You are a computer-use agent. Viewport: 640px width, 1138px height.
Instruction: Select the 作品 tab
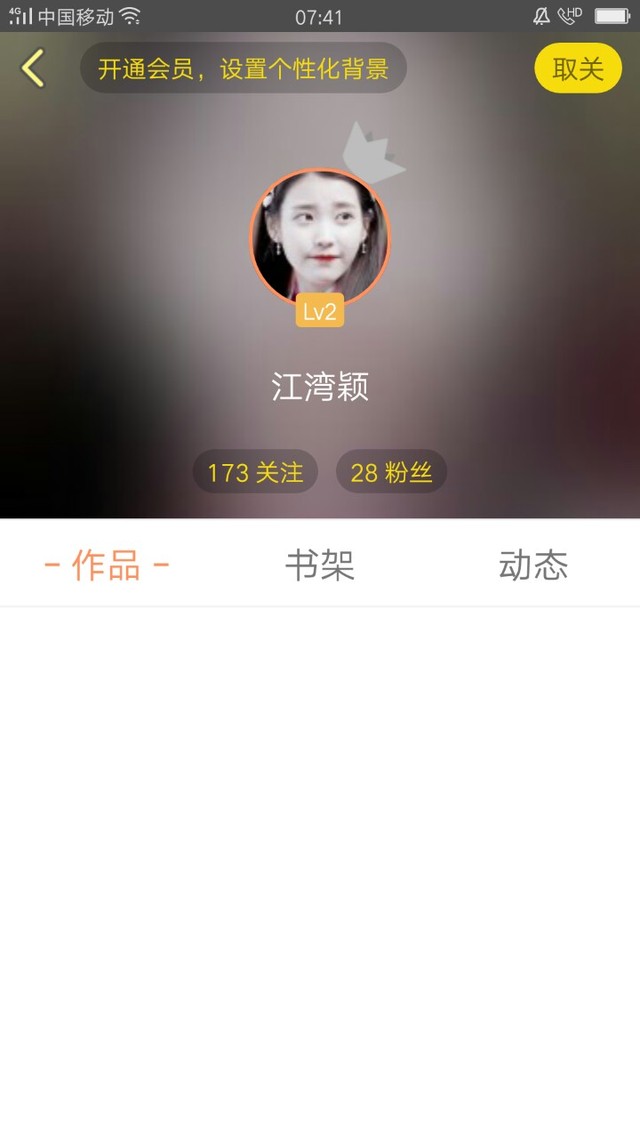(x=106, y=566)
